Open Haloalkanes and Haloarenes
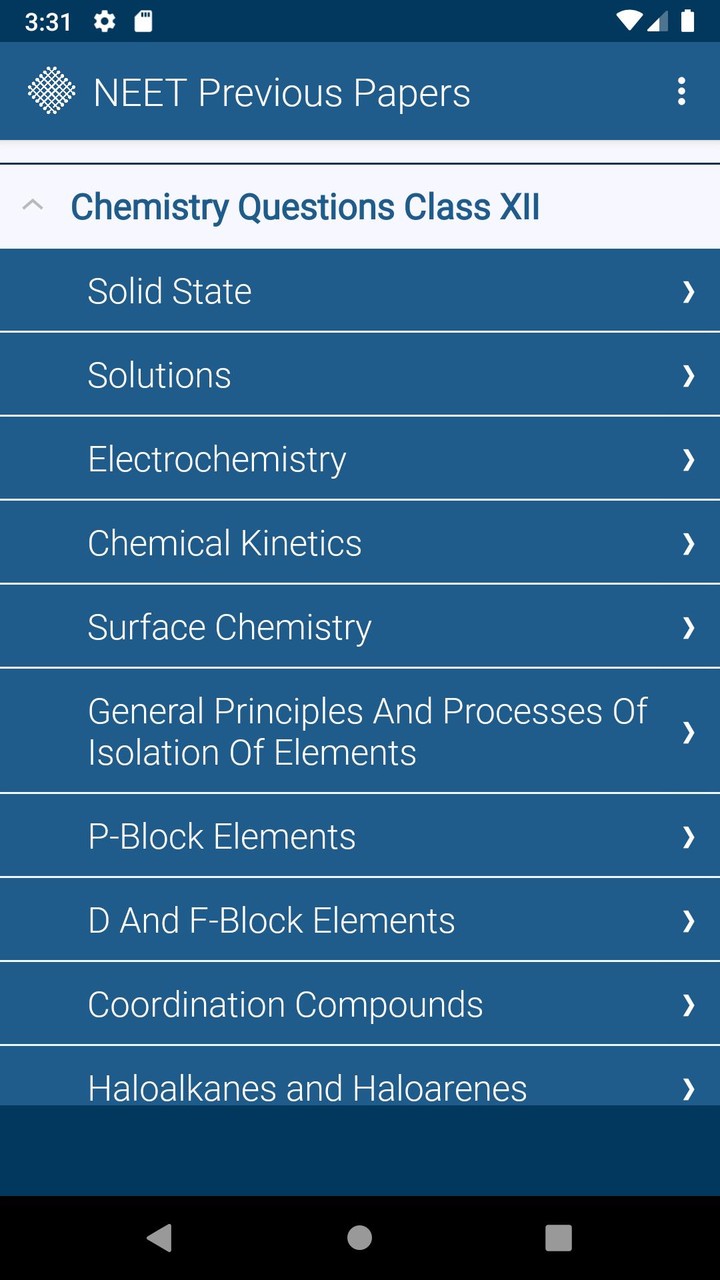The width and height of the screenshot is (720, 1280). point(360,1088)
